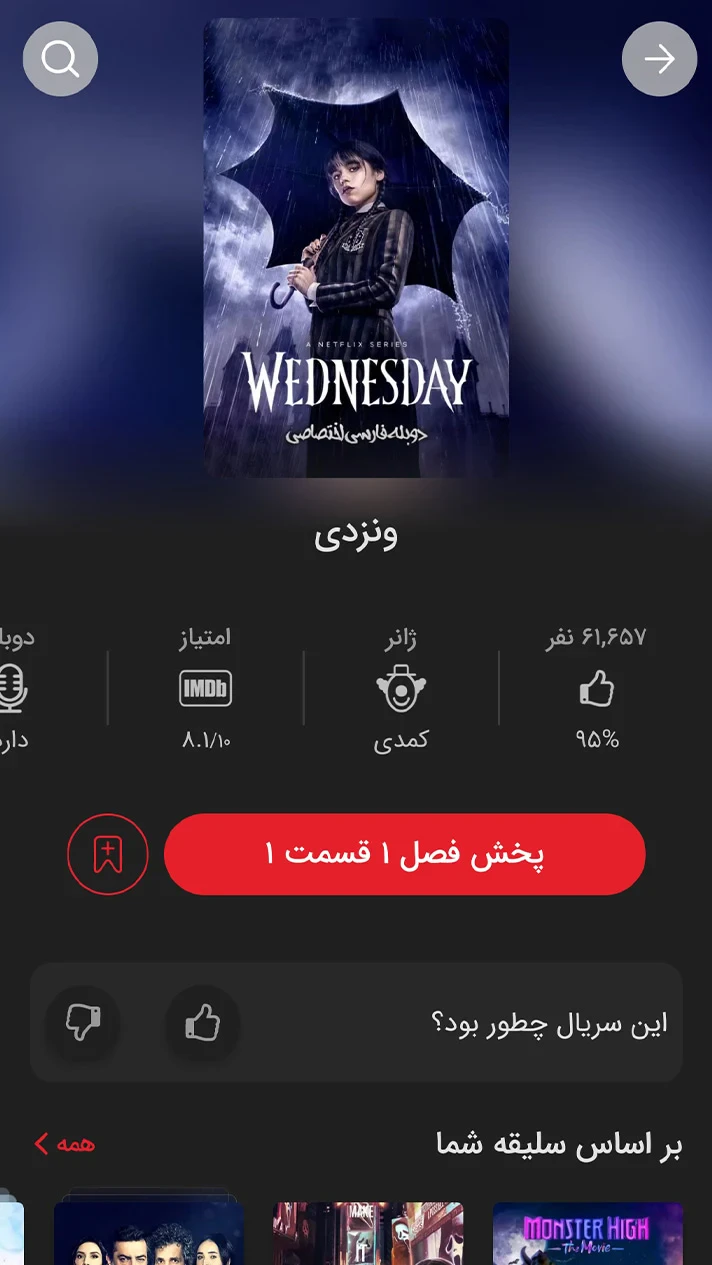Play season 1 episode 1
The image size is (712, 1265).
pyautogui.click(x=405, y=854)
